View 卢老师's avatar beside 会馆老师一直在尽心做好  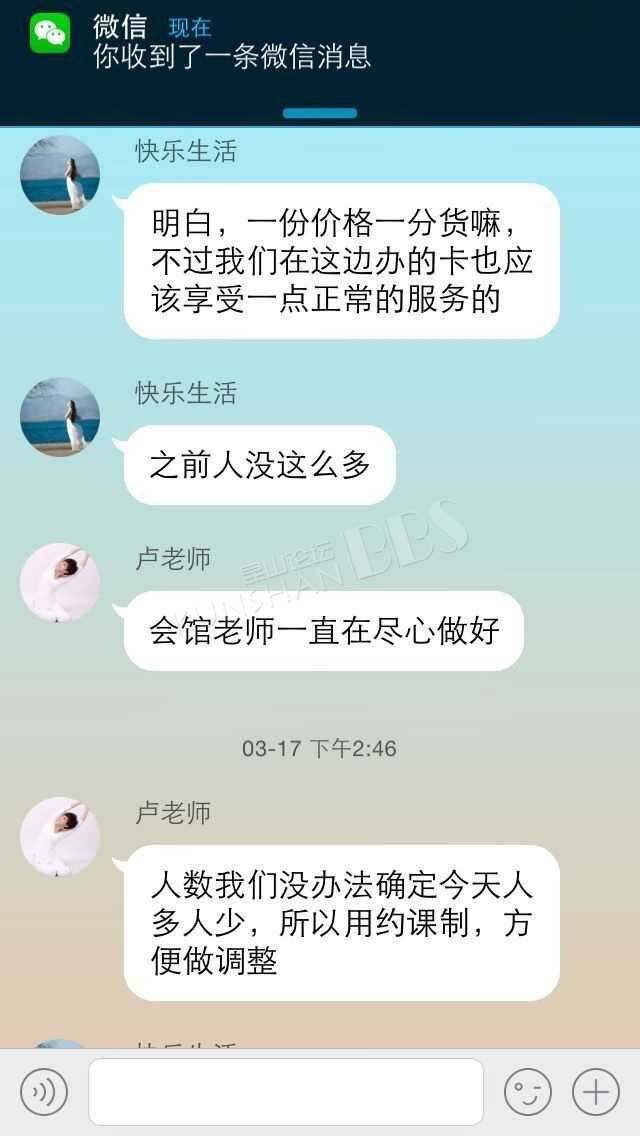pyautogui.click(x=60, y=583)
